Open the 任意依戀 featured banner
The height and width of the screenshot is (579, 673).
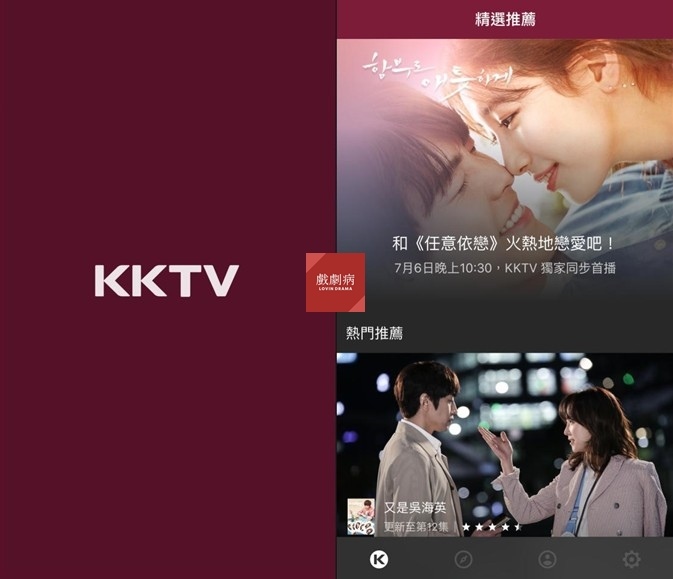pos(504,160)
